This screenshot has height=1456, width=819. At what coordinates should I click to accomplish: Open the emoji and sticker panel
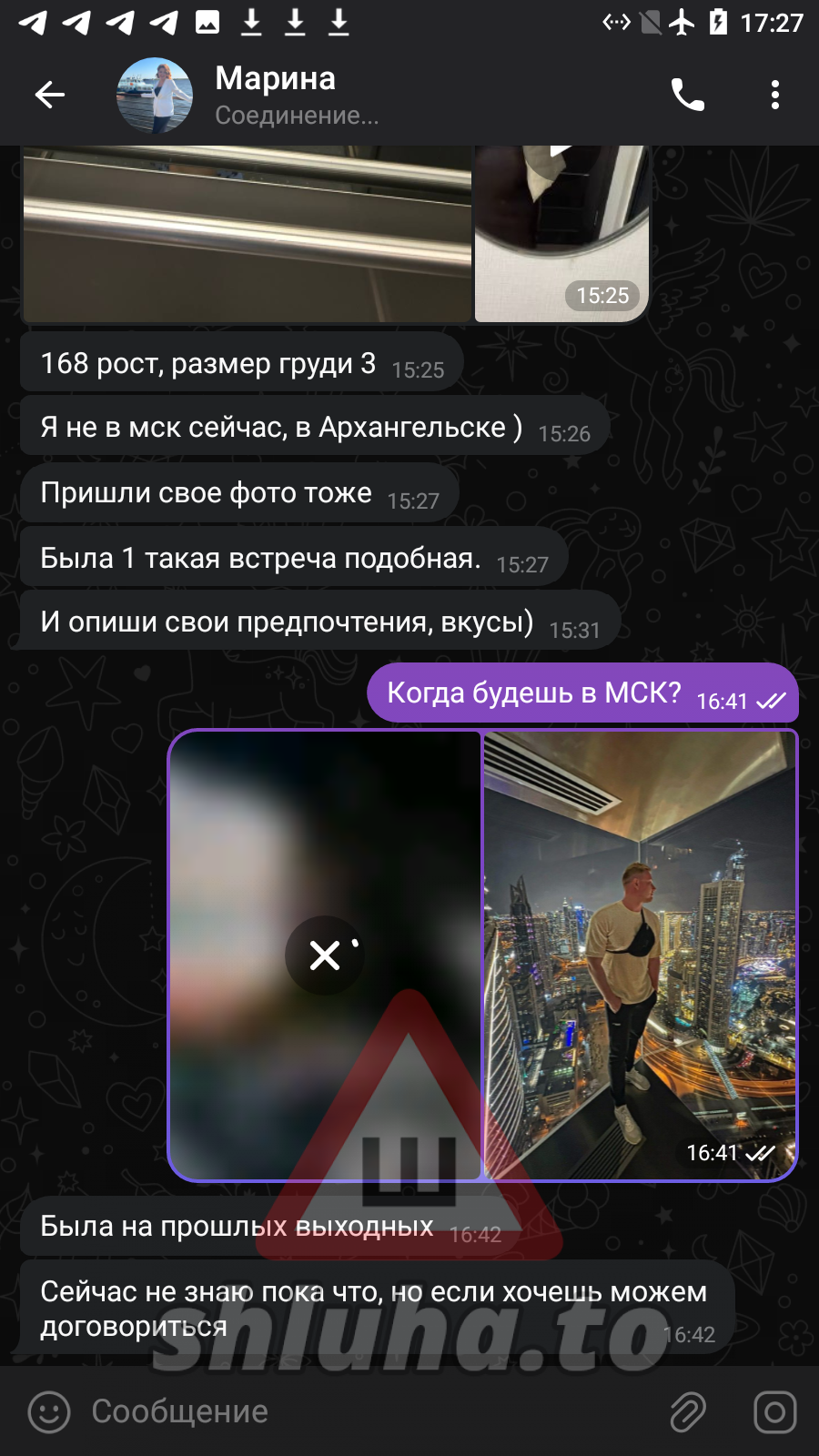(49, 1412)
